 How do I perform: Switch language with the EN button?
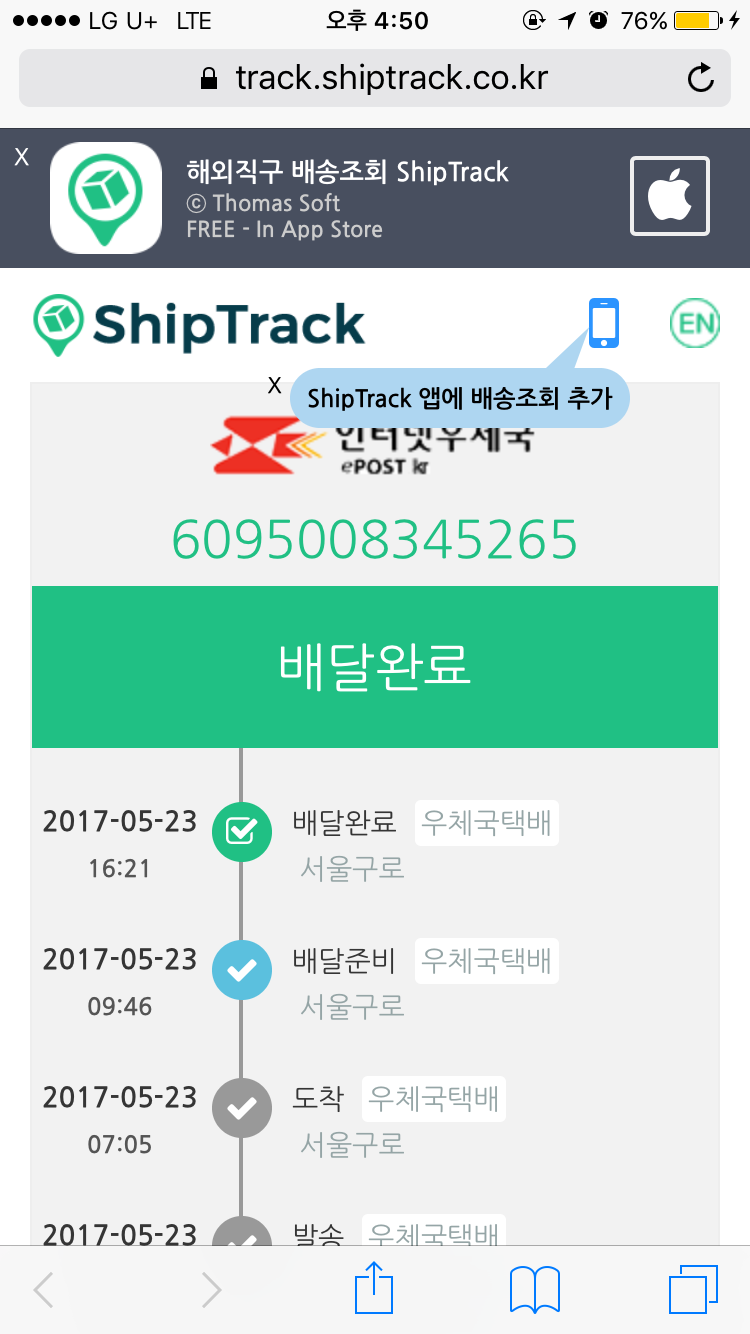coord(694,323)
